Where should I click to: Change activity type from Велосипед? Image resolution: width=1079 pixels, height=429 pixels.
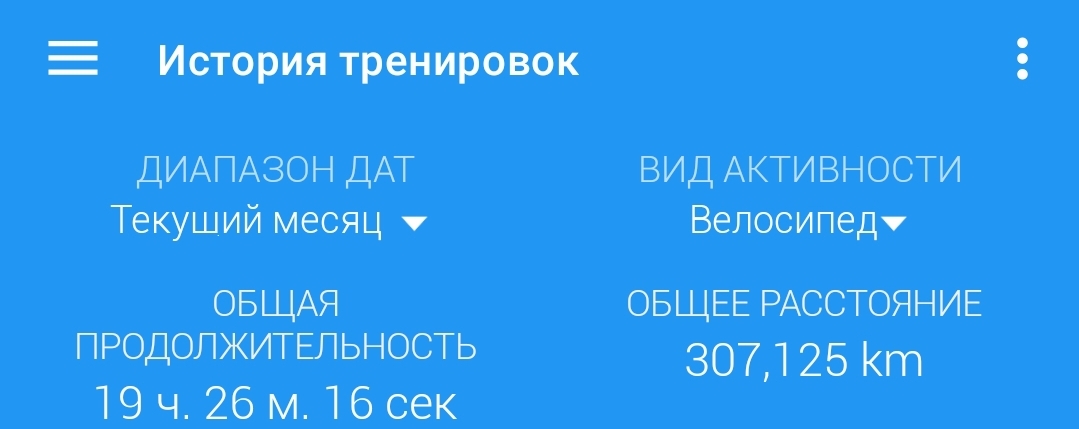[798, 221]
